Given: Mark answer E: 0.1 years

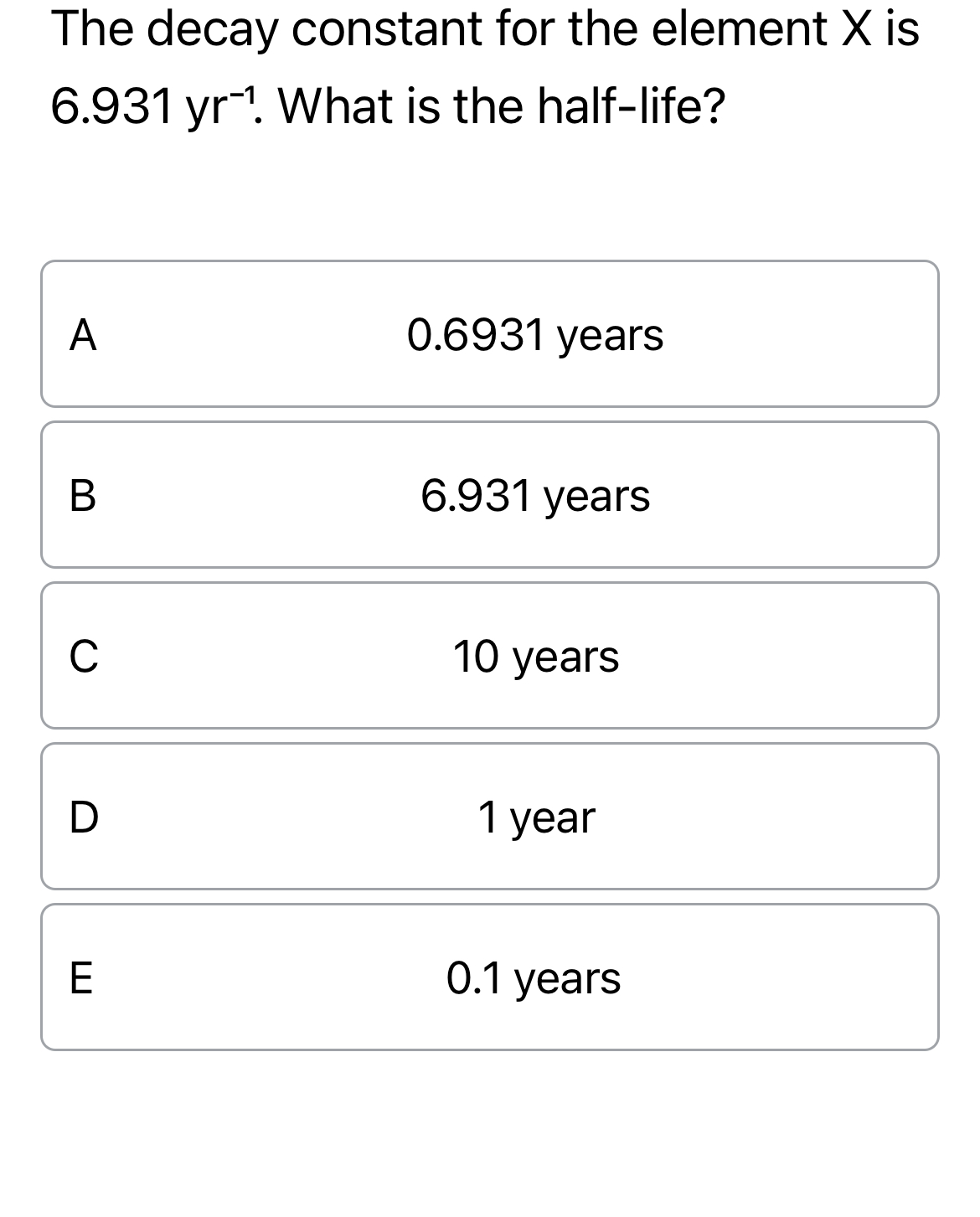Looking at the screenshot, I should click(x=490, y=977).
